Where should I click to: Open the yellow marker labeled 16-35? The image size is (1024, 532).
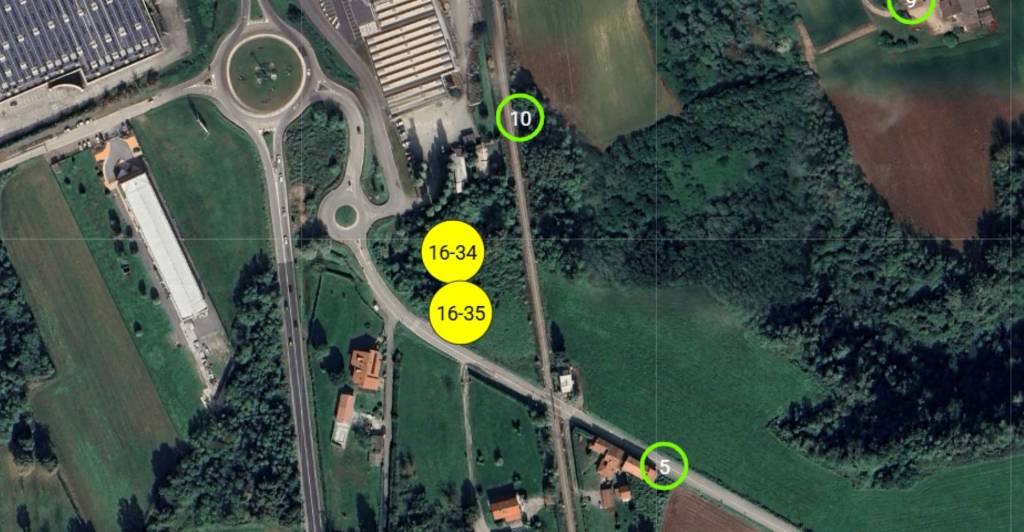pos(460,313)
